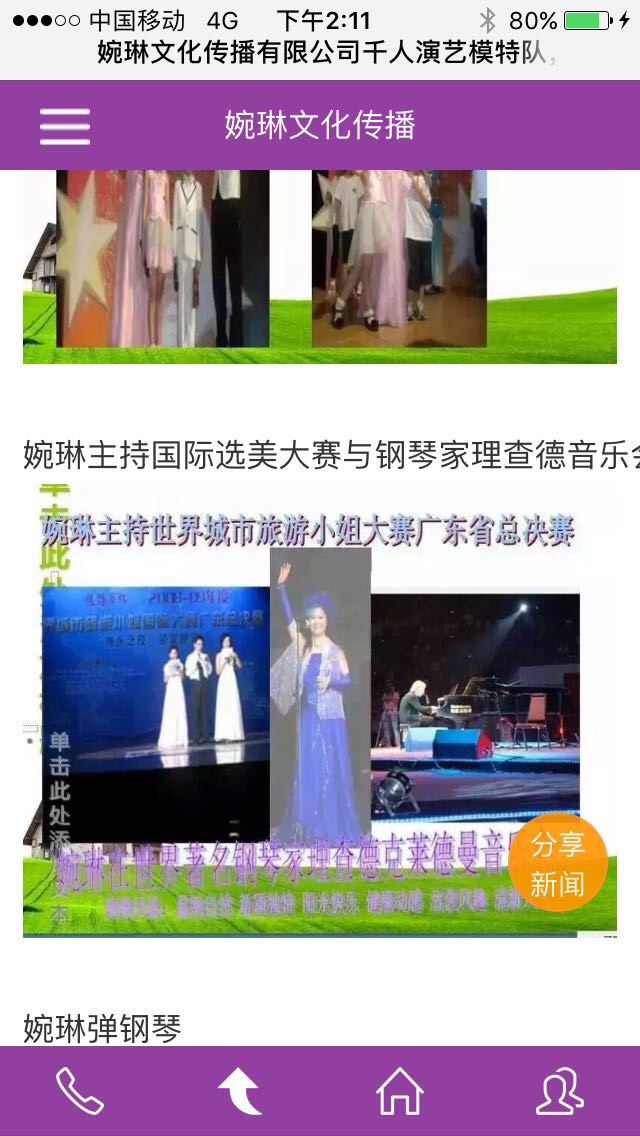
Task: Go to the home page icon
Action: click(x=400, y=1091)
